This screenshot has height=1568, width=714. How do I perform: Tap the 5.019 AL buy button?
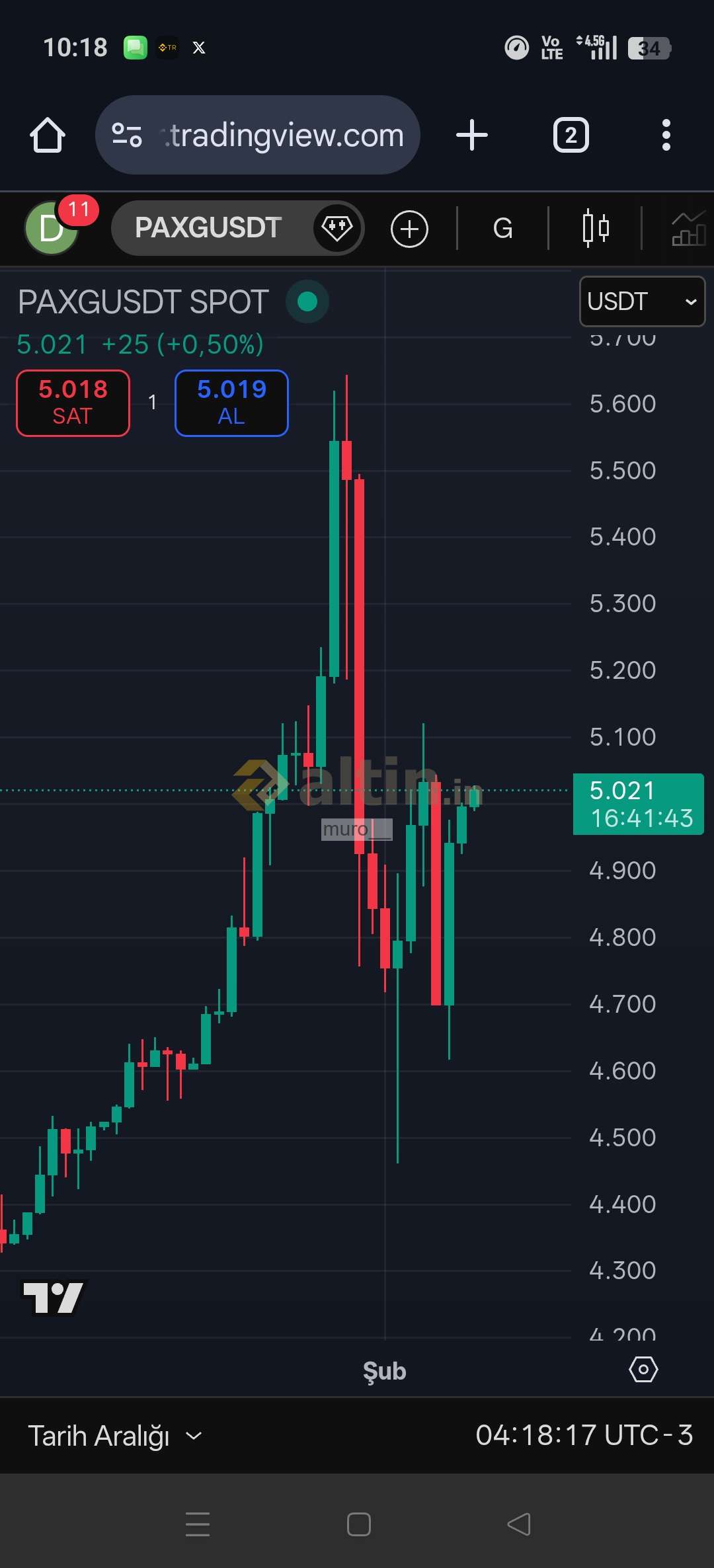click(x=231, y=403)
